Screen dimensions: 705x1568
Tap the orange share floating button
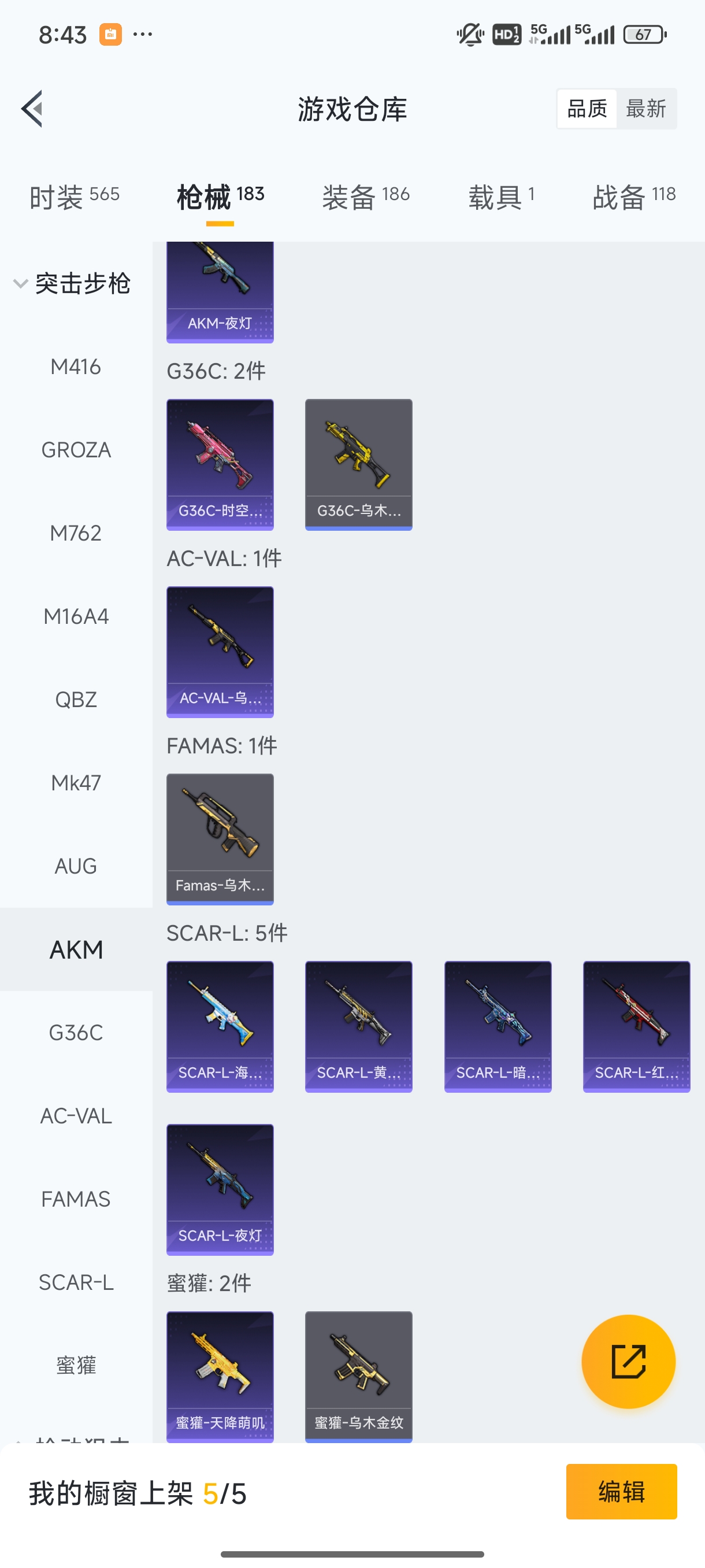coord(628,1361)
